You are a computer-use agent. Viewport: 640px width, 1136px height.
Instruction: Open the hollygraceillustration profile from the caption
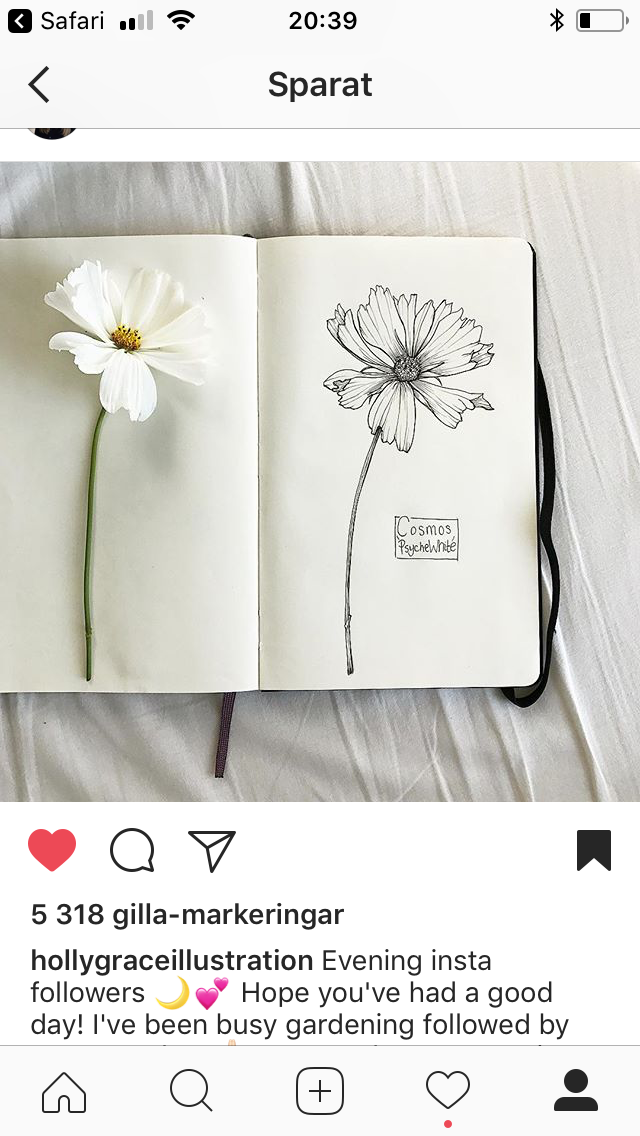172,961
